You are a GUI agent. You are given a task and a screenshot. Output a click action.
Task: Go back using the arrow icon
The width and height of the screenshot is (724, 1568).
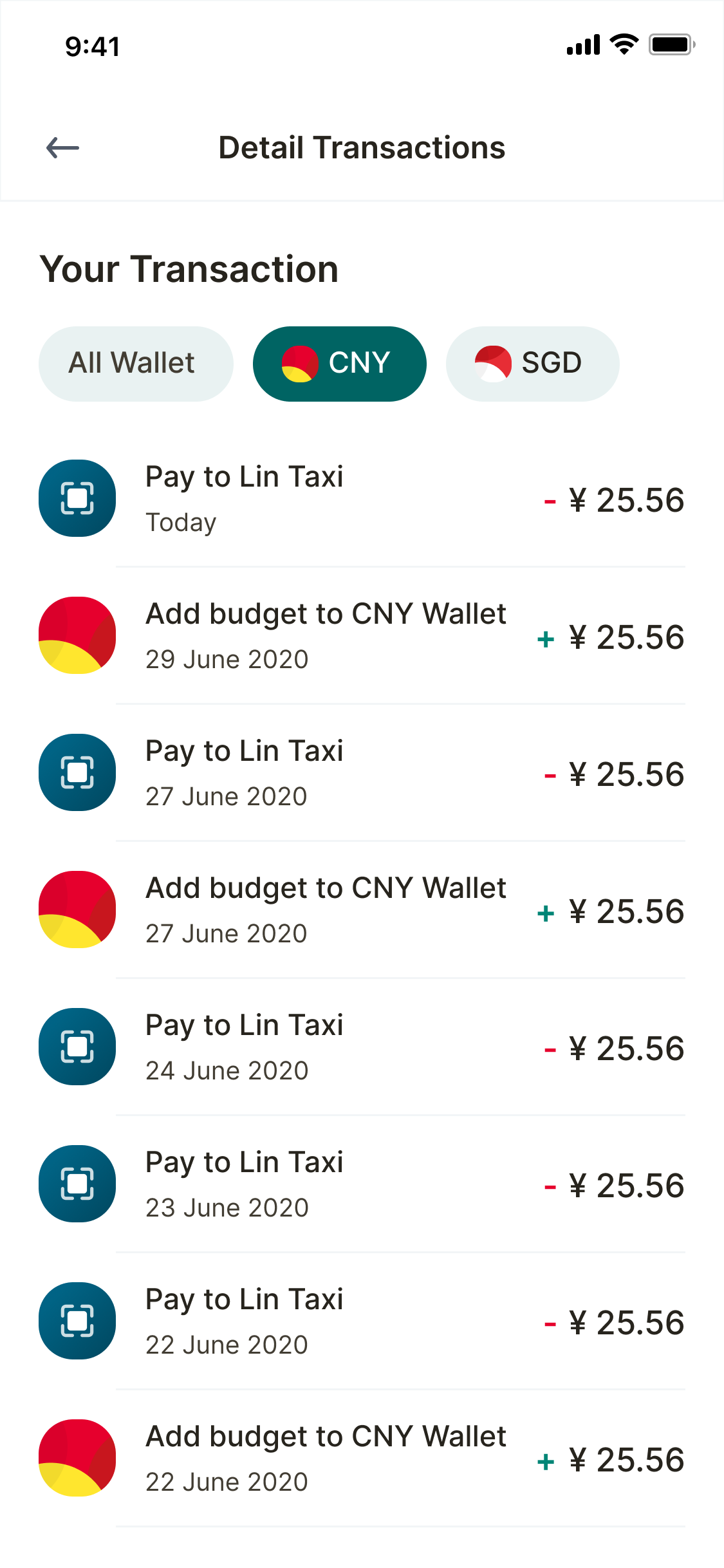(x=62, y=148)
